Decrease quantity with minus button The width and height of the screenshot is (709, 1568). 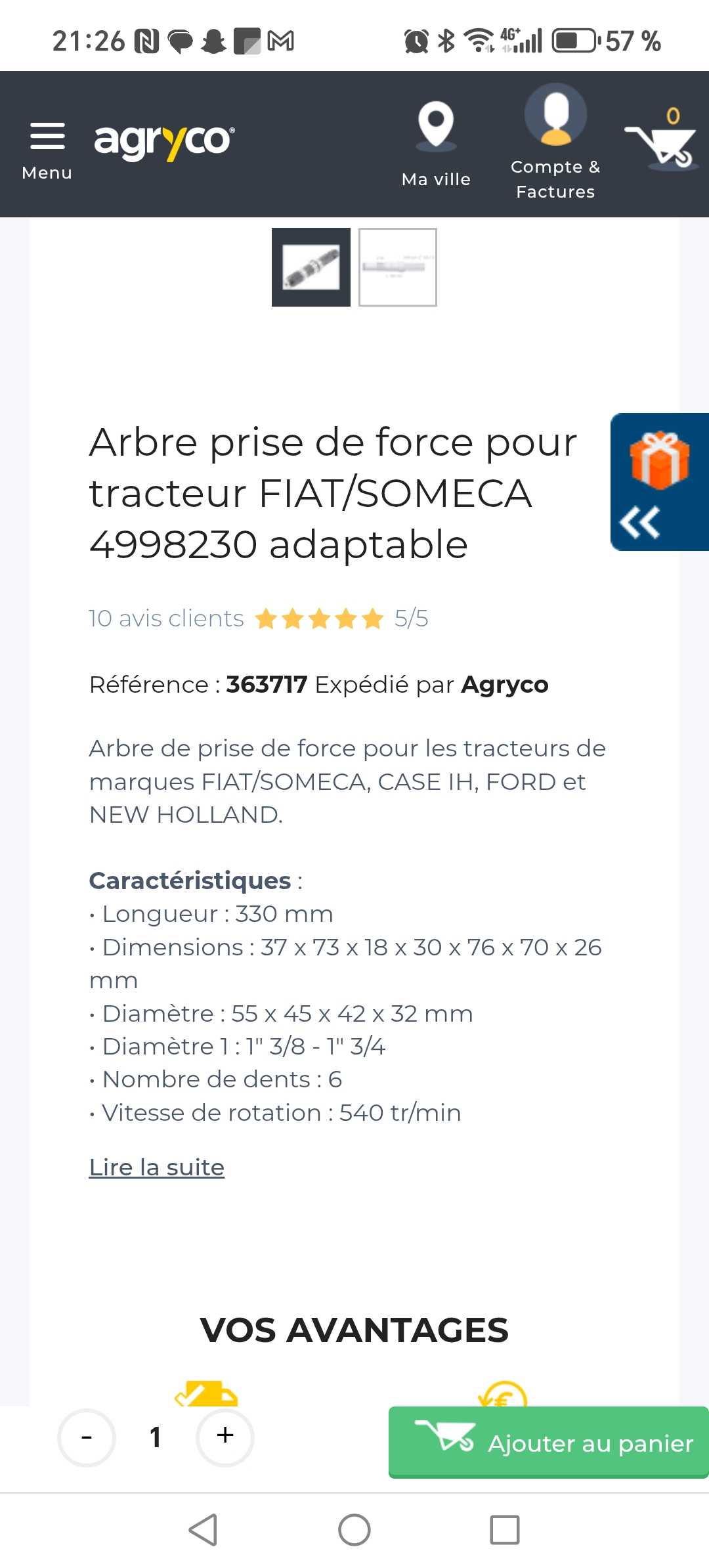tap(87, 1437)
